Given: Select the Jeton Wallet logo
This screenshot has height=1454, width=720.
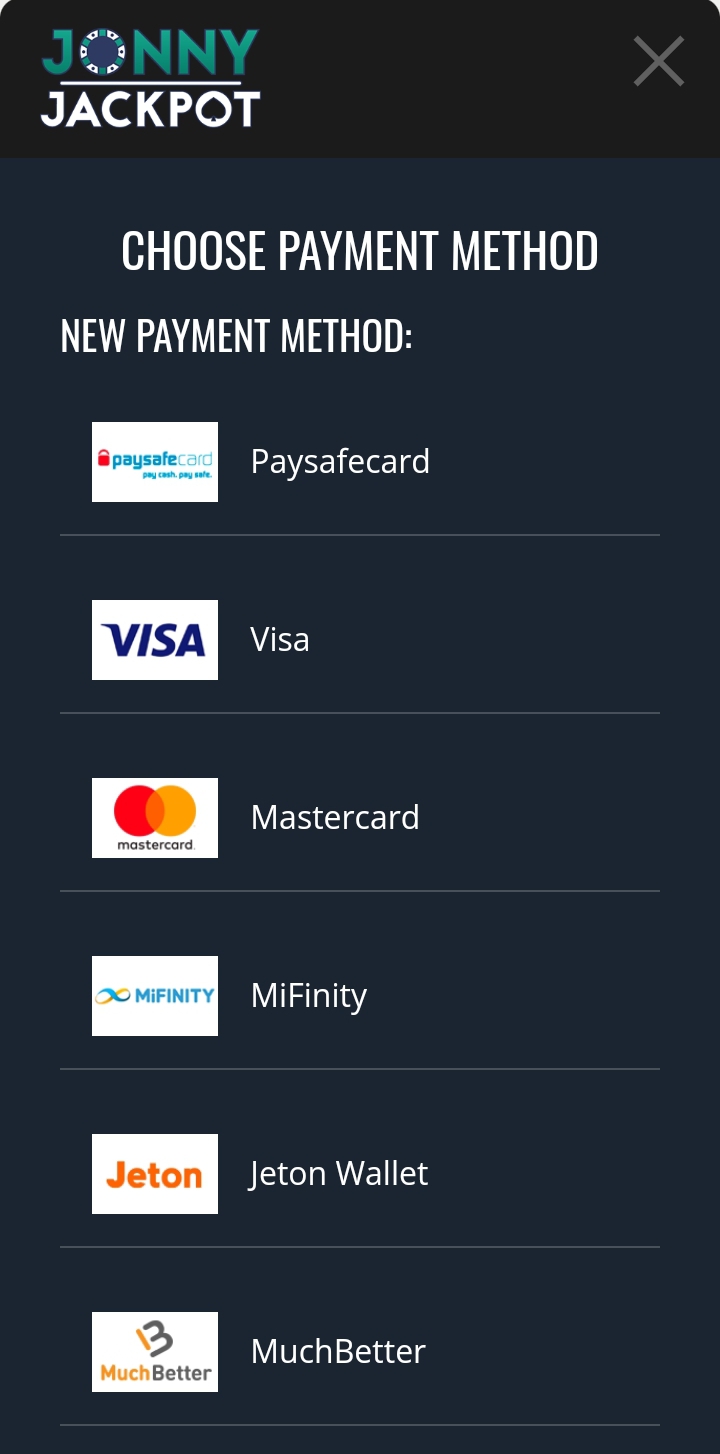Looking at the screenshot, I should [154, 1173].
